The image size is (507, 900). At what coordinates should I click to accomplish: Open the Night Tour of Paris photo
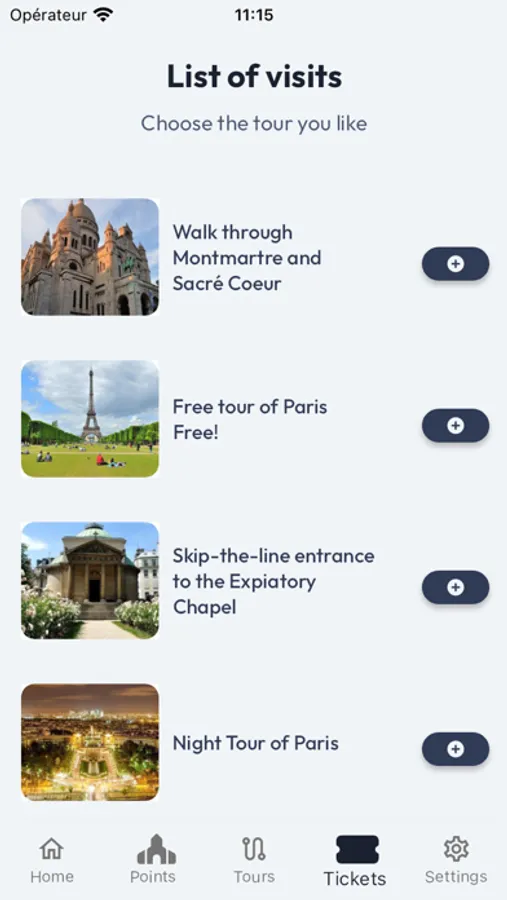click(x=90, y=742)
